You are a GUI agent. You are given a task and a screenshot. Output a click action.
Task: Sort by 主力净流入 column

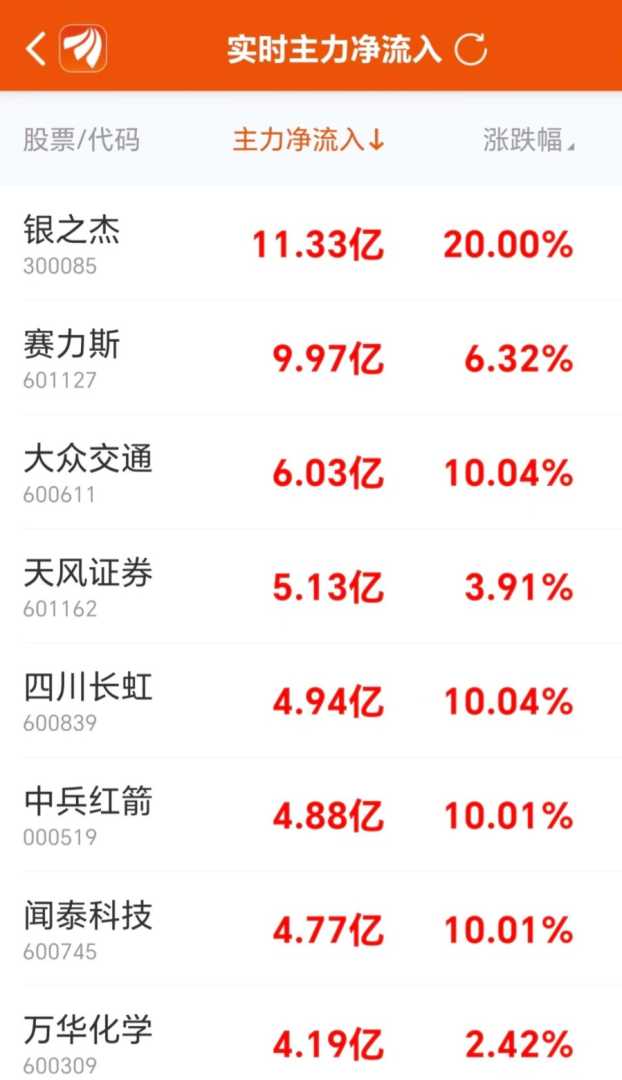click(x=308, y=140)
